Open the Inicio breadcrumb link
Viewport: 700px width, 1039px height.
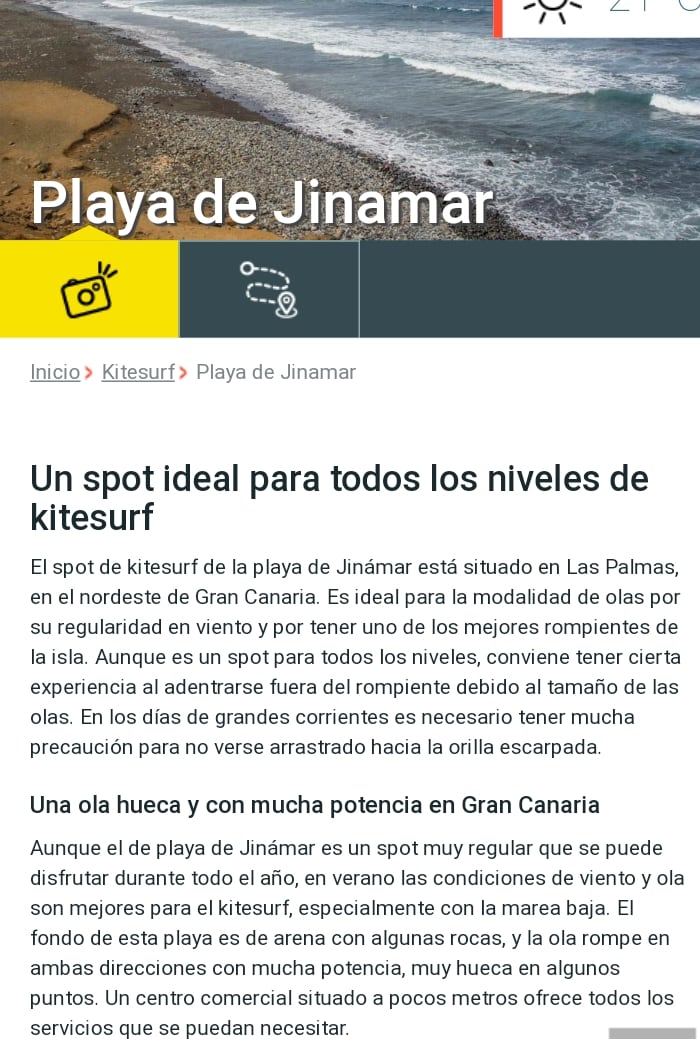click(55, 373)
